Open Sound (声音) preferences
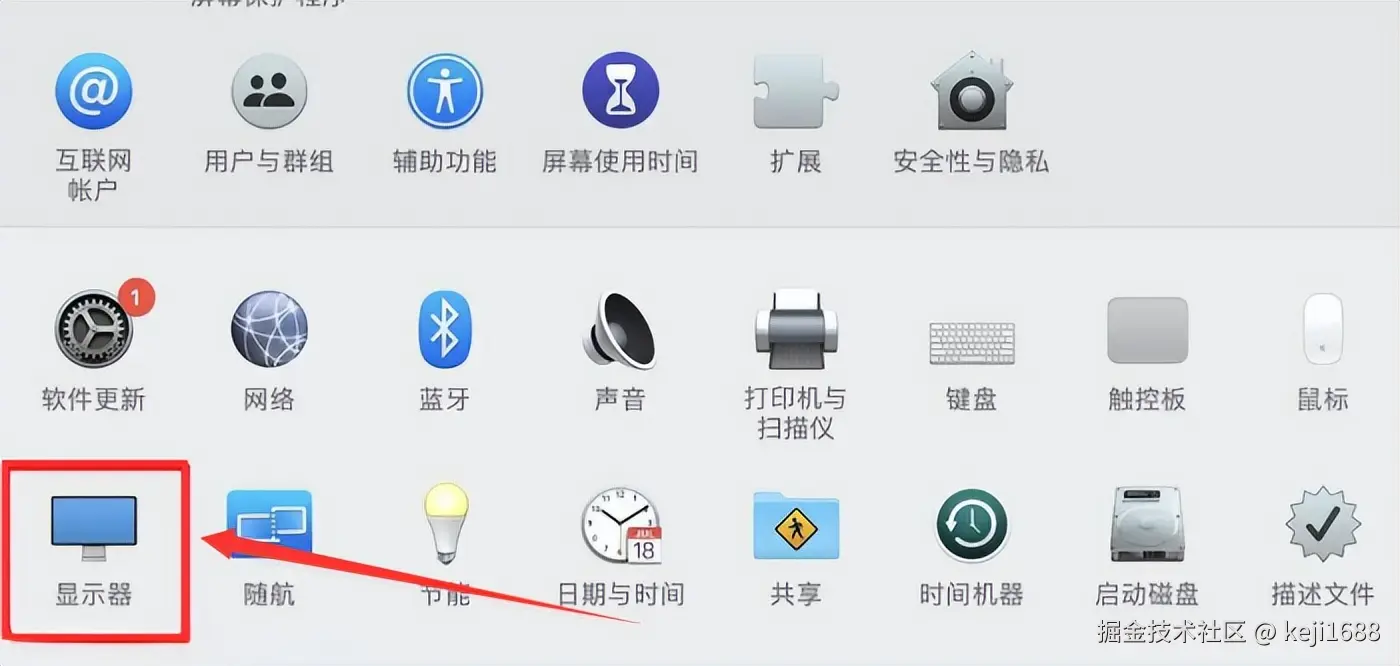1400x666 pixels. tap(620, 330)
